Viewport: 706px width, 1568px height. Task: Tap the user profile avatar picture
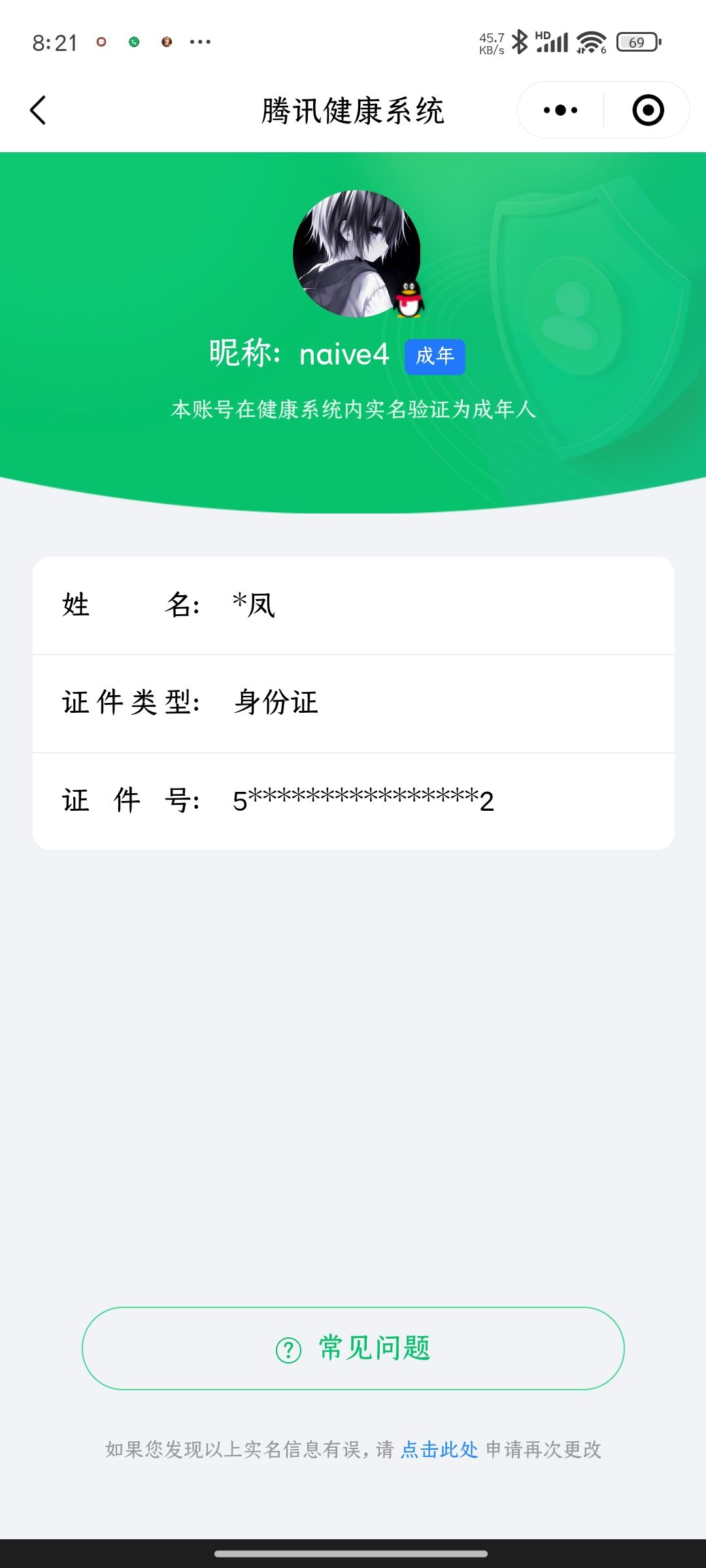coord(356,255)
